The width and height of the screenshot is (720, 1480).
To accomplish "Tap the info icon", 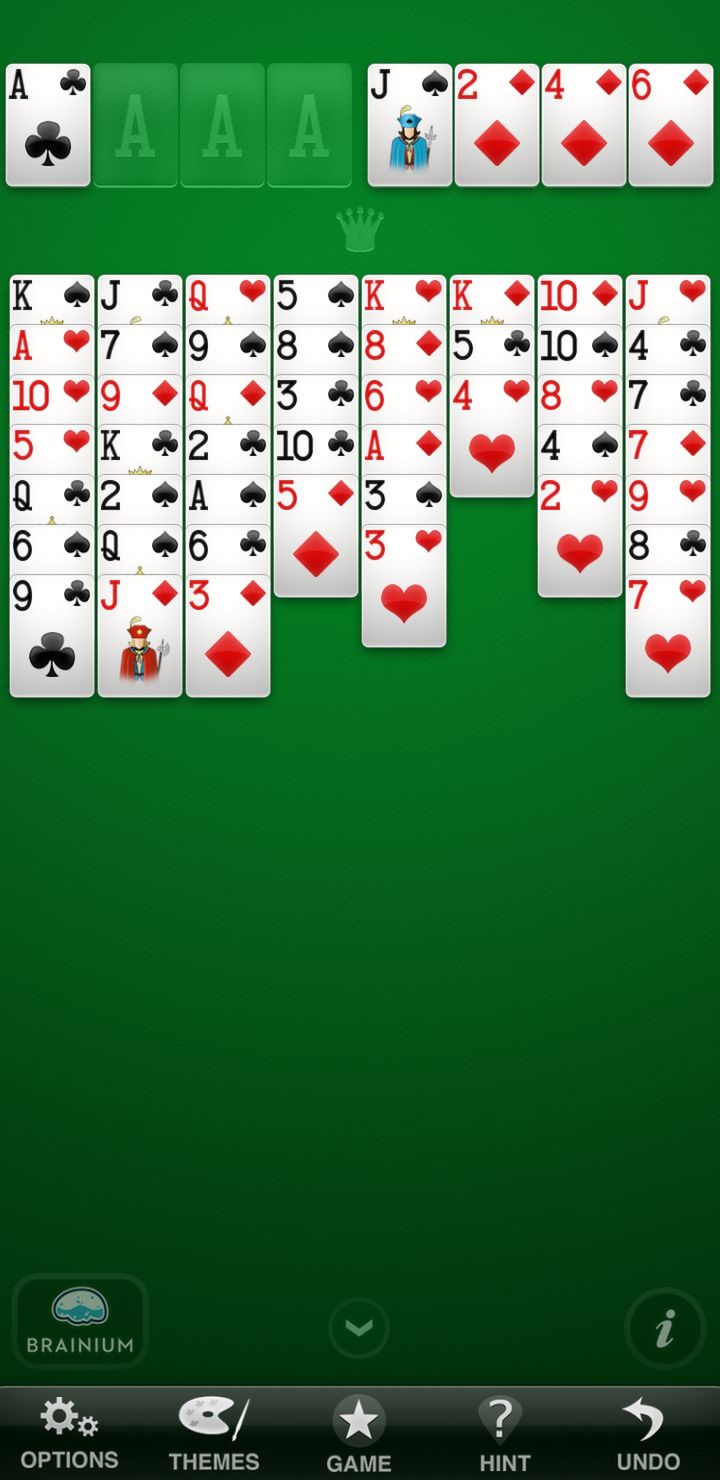I will tap(664, 1329).
